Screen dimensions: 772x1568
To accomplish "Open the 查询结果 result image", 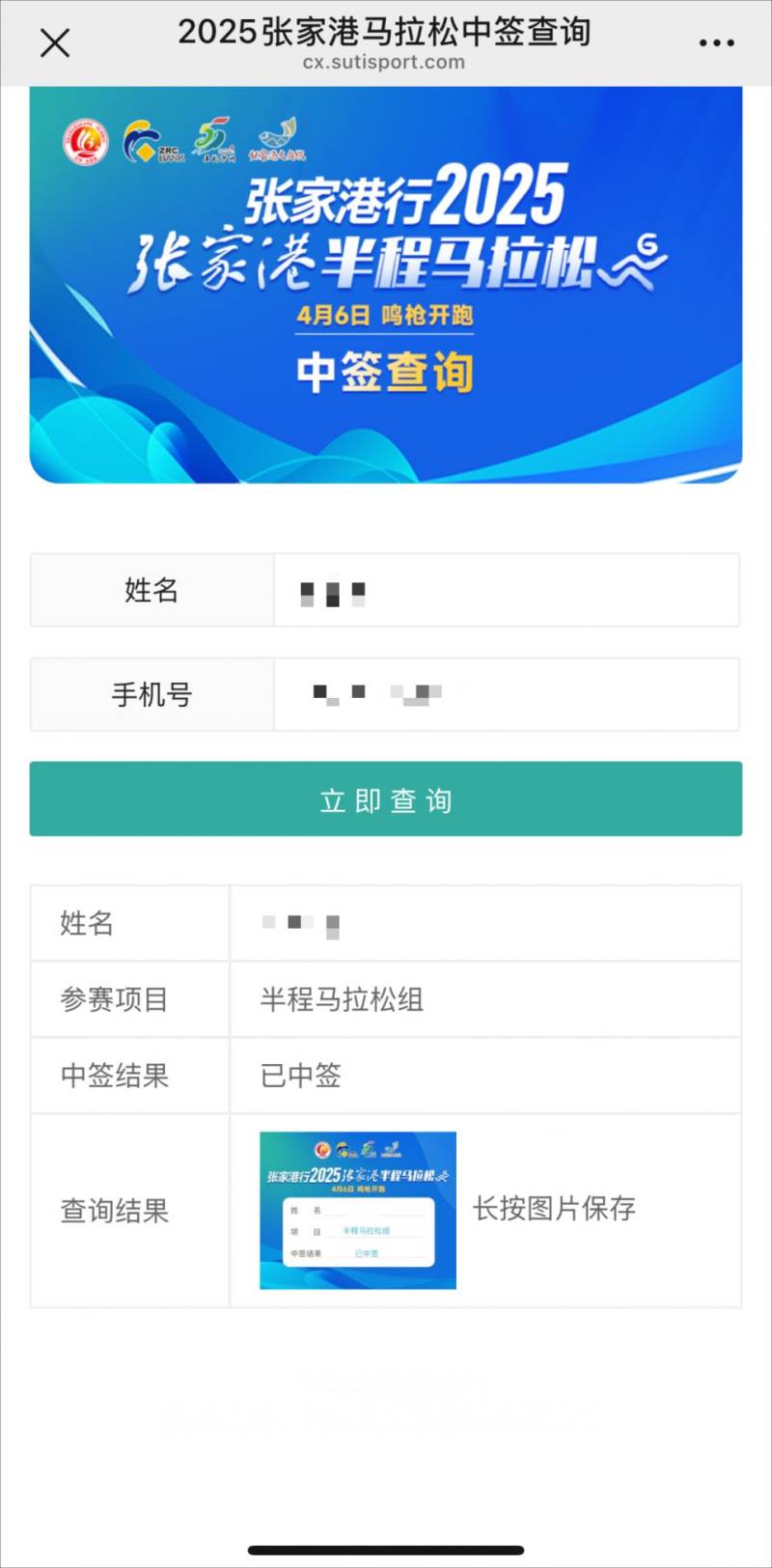I will [357, 1210].
